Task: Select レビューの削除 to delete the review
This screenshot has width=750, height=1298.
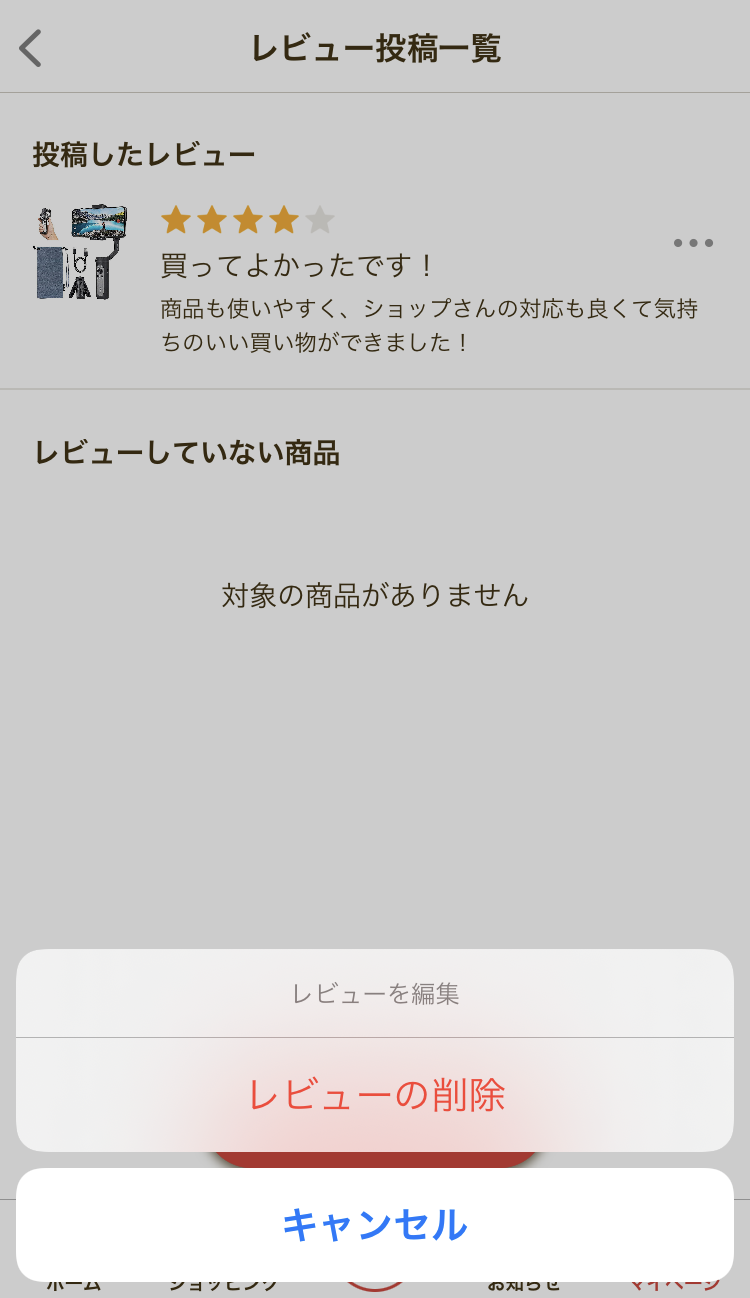Action: pos(375,1095)
